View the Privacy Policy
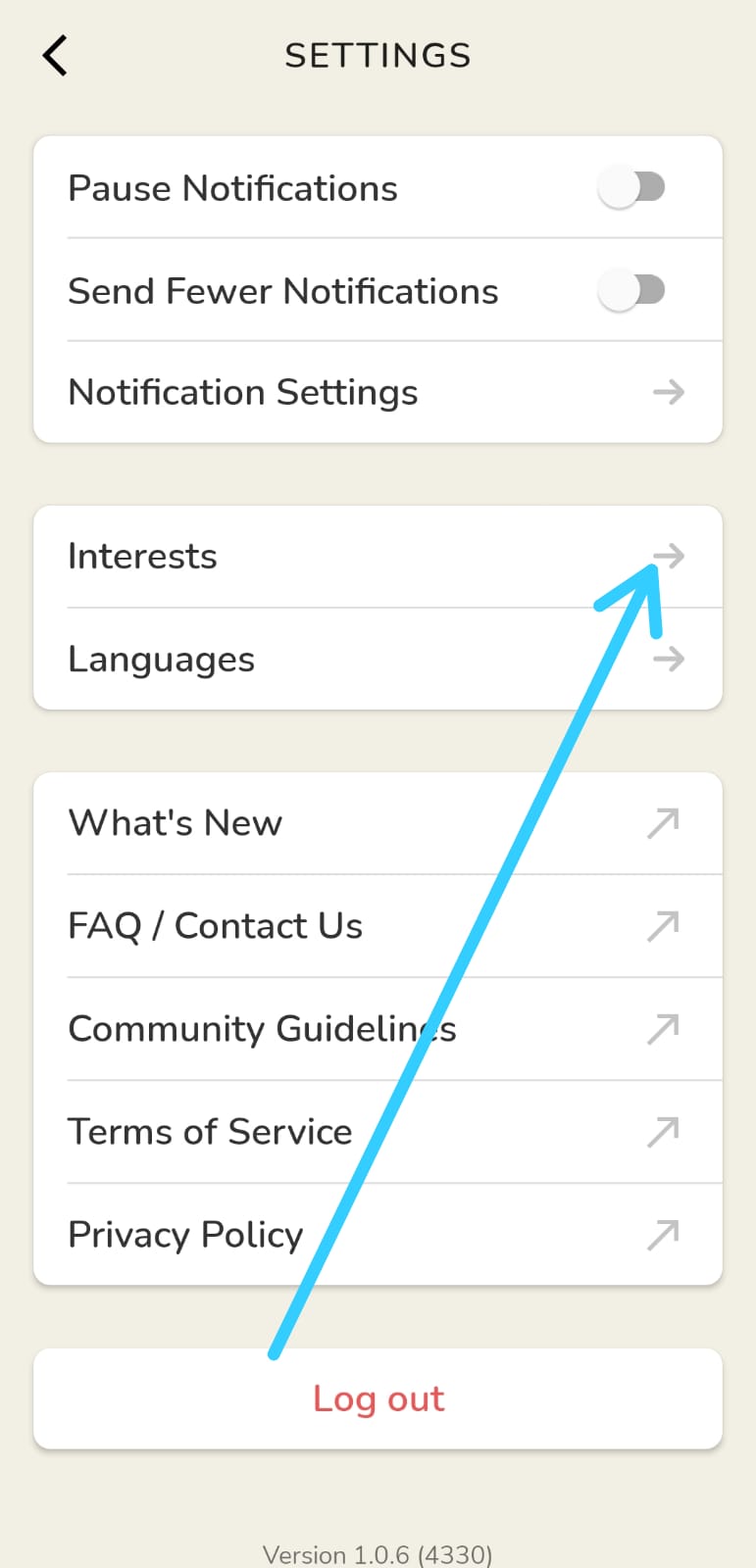 tap(378, 1235)
